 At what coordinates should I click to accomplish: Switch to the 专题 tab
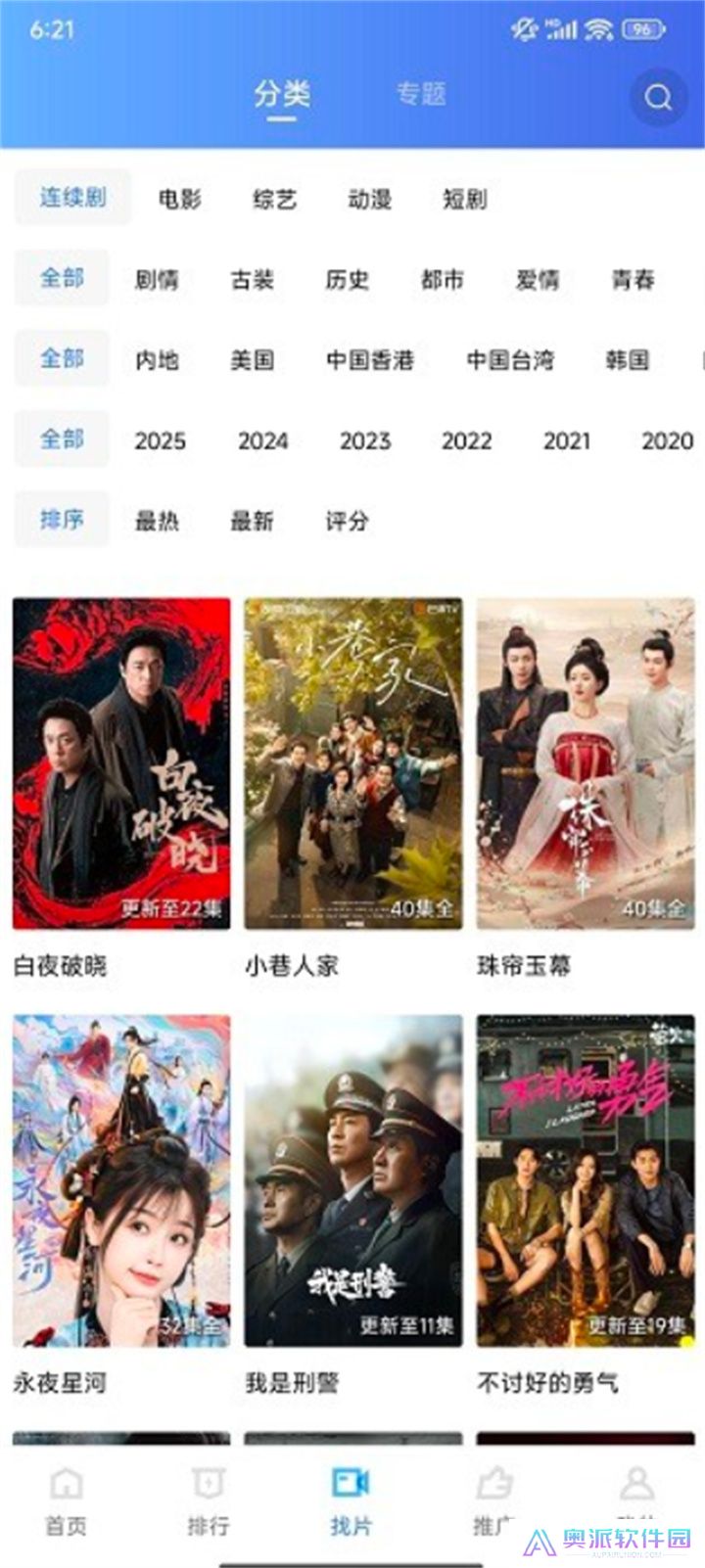[423, 92]
